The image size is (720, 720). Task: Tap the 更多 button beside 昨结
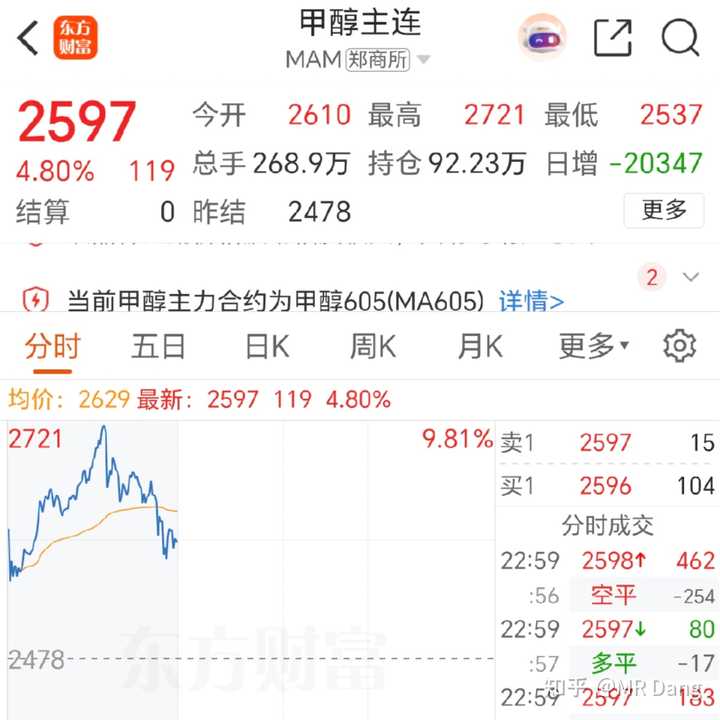(x=664, y=210)
